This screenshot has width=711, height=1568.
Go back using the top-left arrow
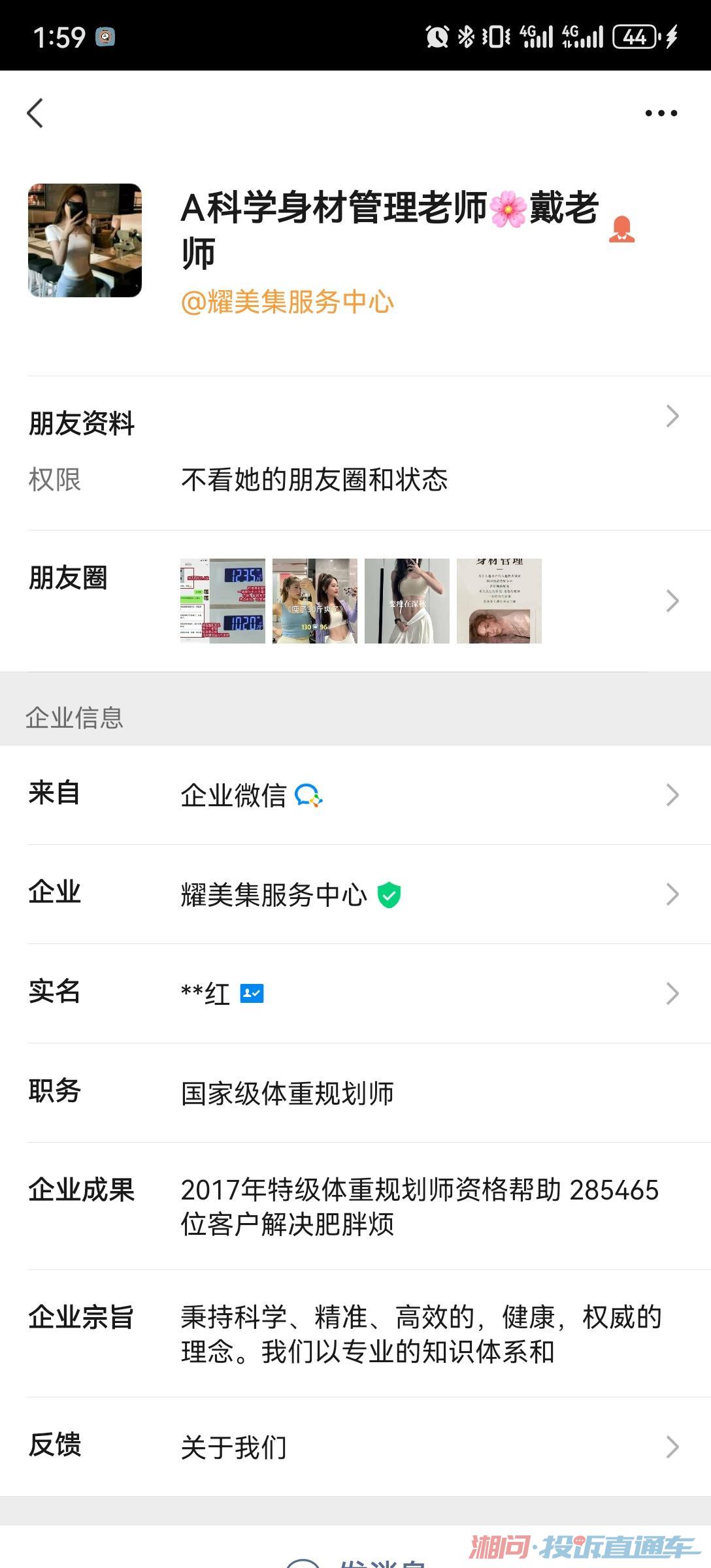tap(35, 113)
